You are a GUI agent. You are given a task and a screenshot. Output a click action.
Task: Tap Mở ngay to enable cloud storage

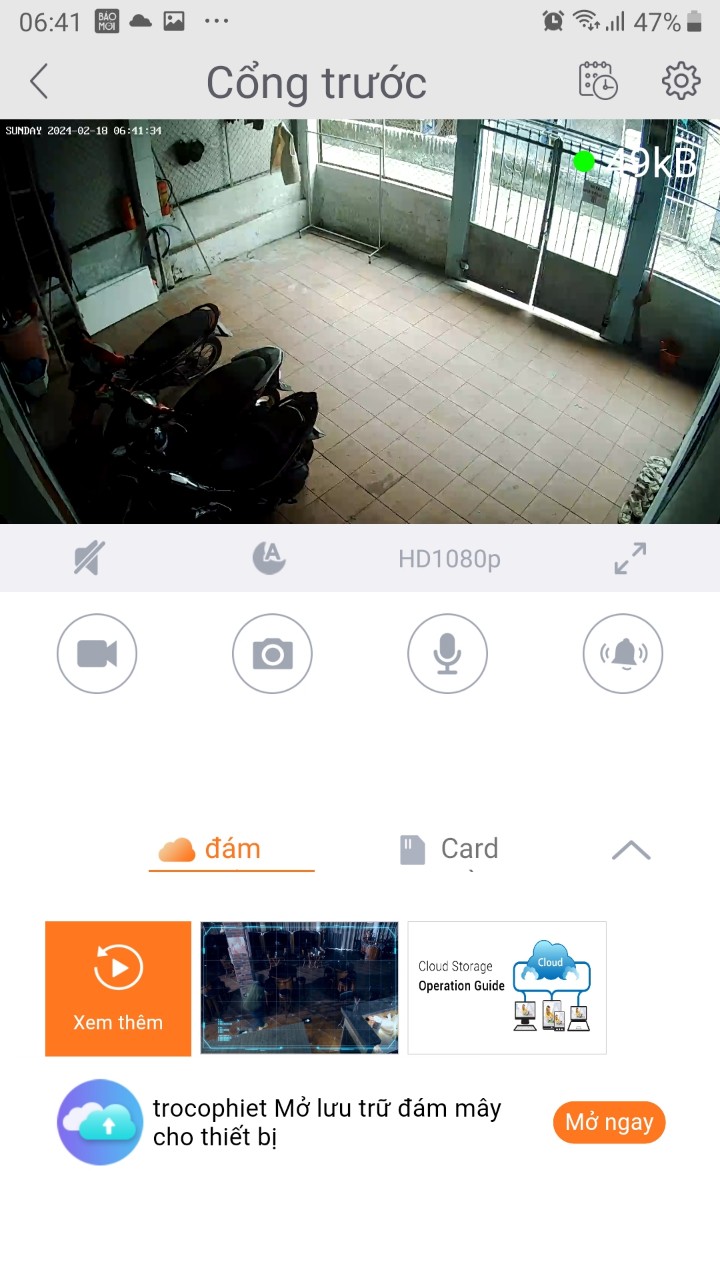click(x=608, y=1122)
